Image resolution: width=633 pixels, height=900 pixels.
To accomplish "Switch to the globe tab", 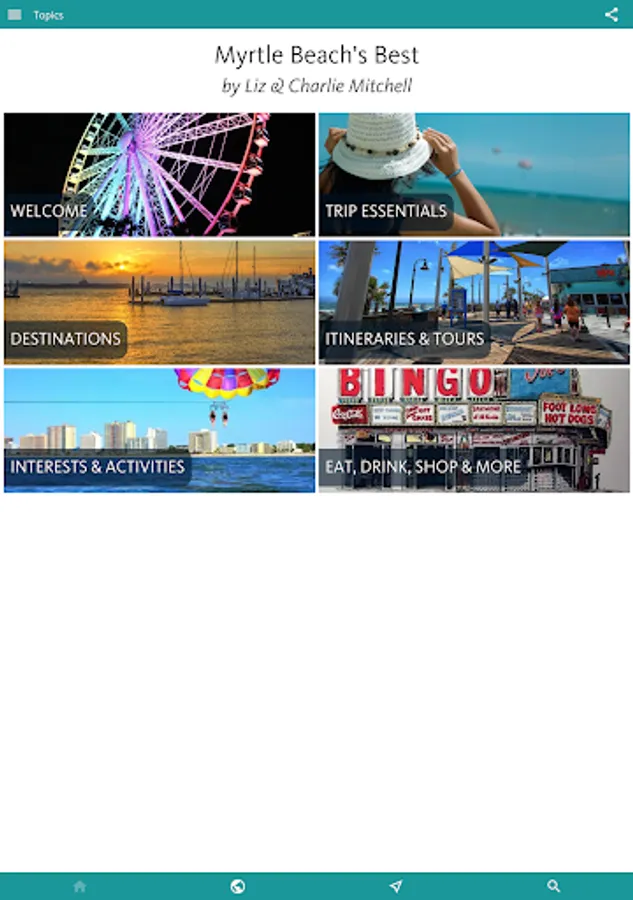I will 238,886.
